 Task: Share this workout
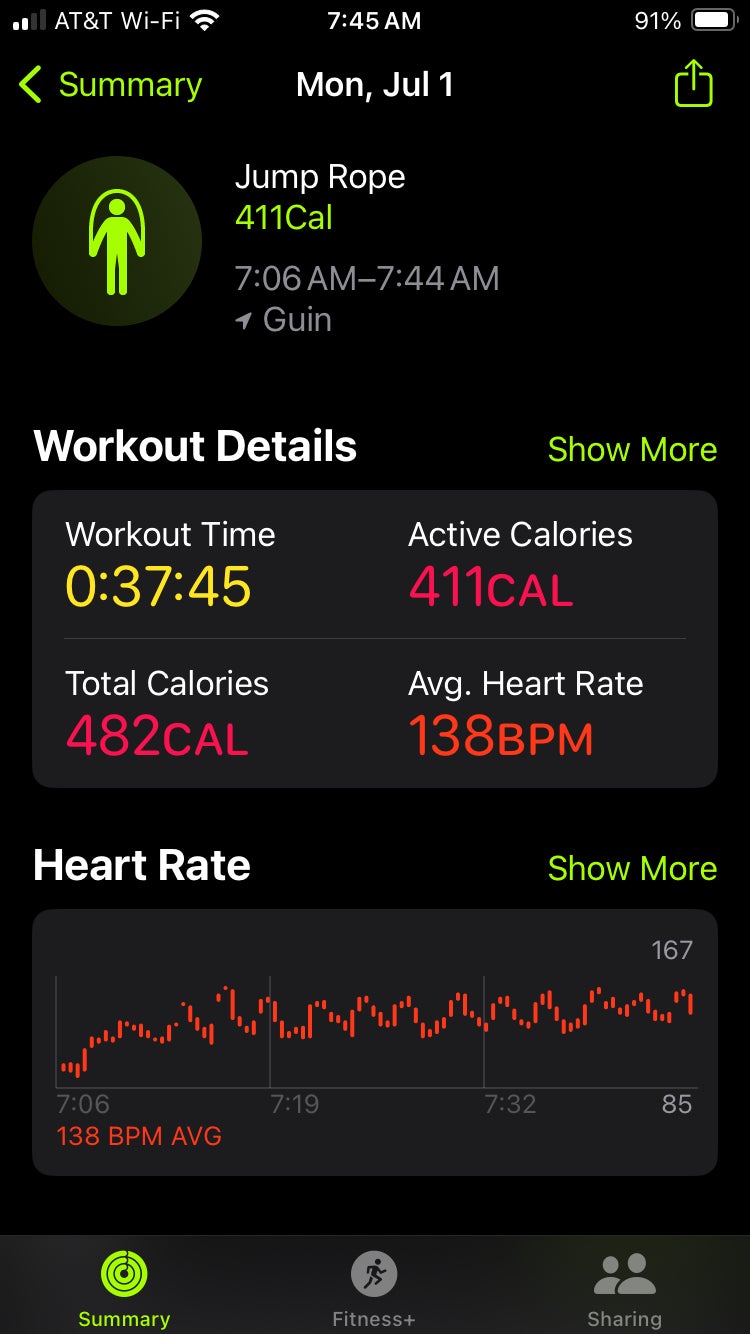coord(693,85)
